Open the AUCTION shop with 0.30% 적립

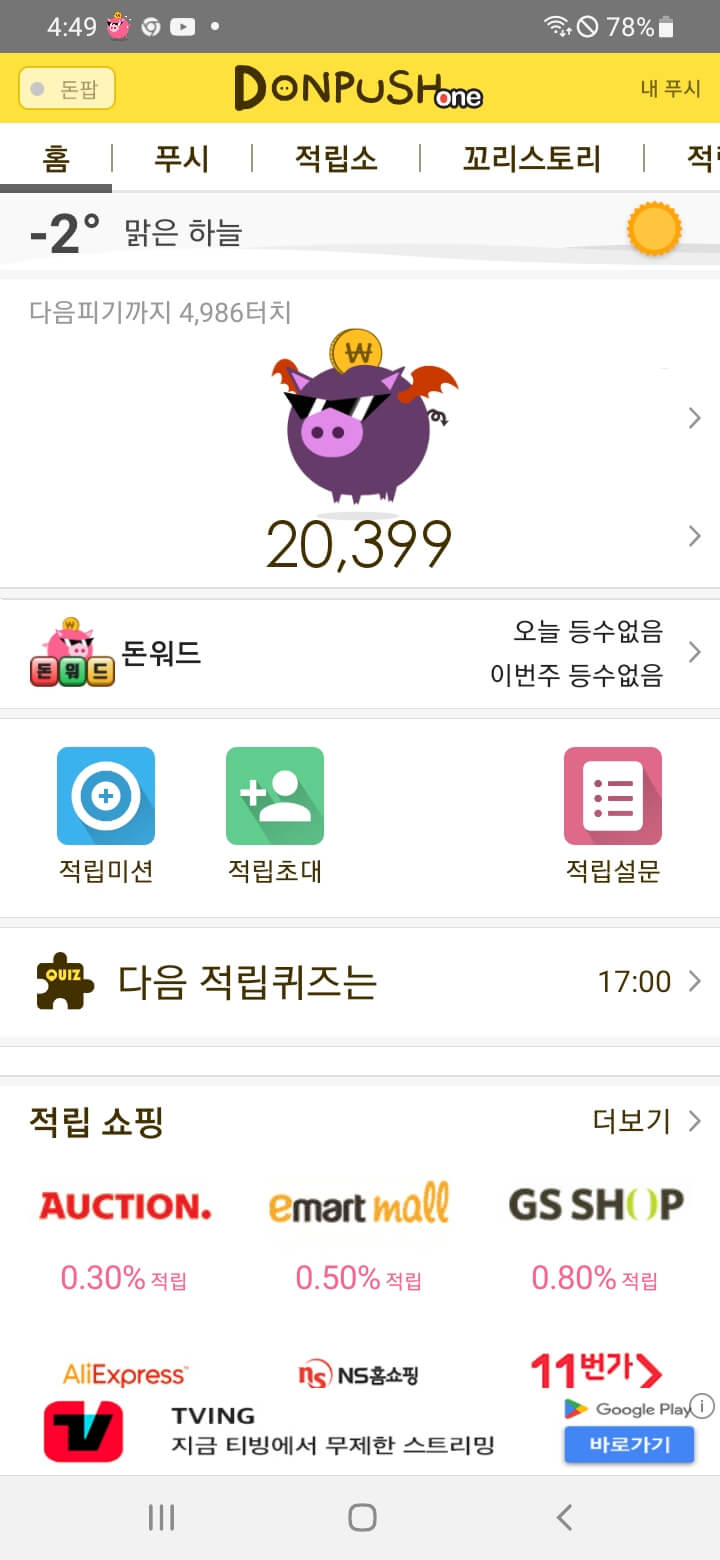point(124,1228)
